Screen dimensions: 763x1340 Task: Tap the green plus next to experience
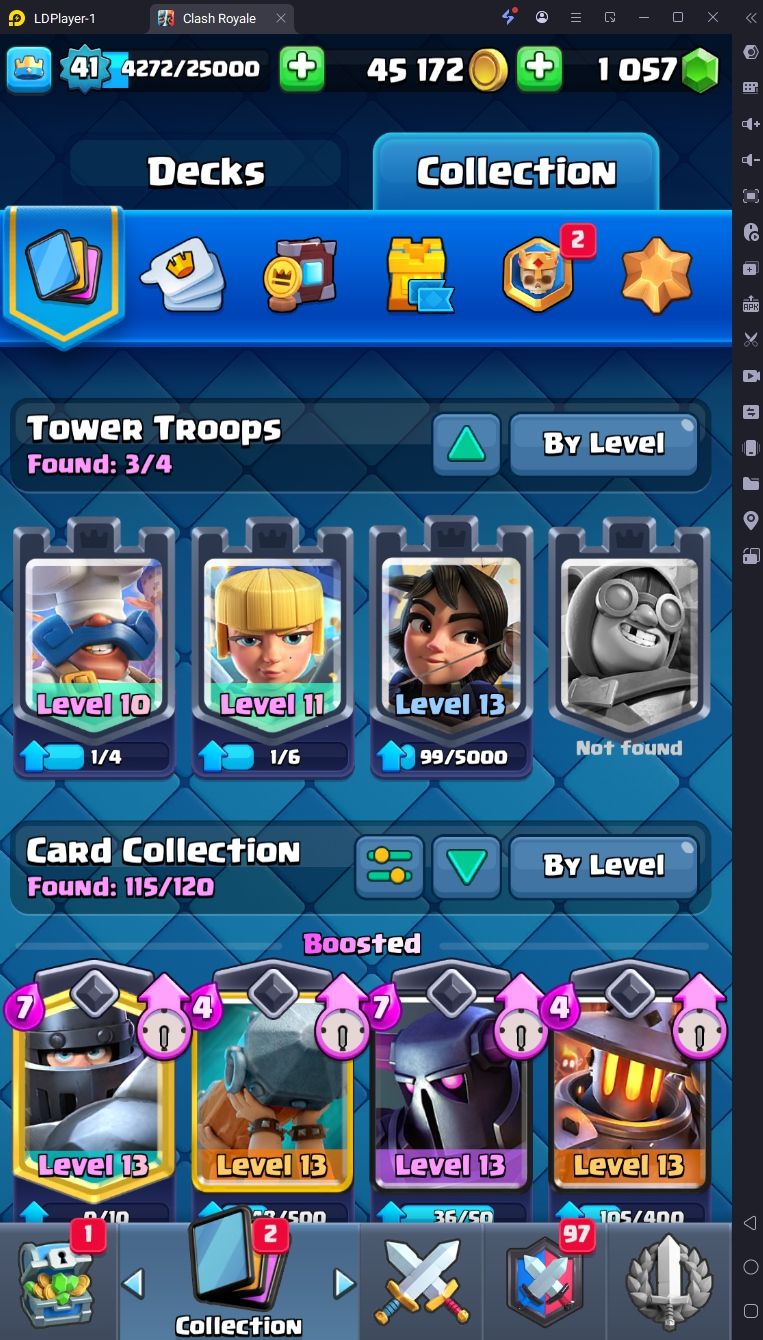301,69
